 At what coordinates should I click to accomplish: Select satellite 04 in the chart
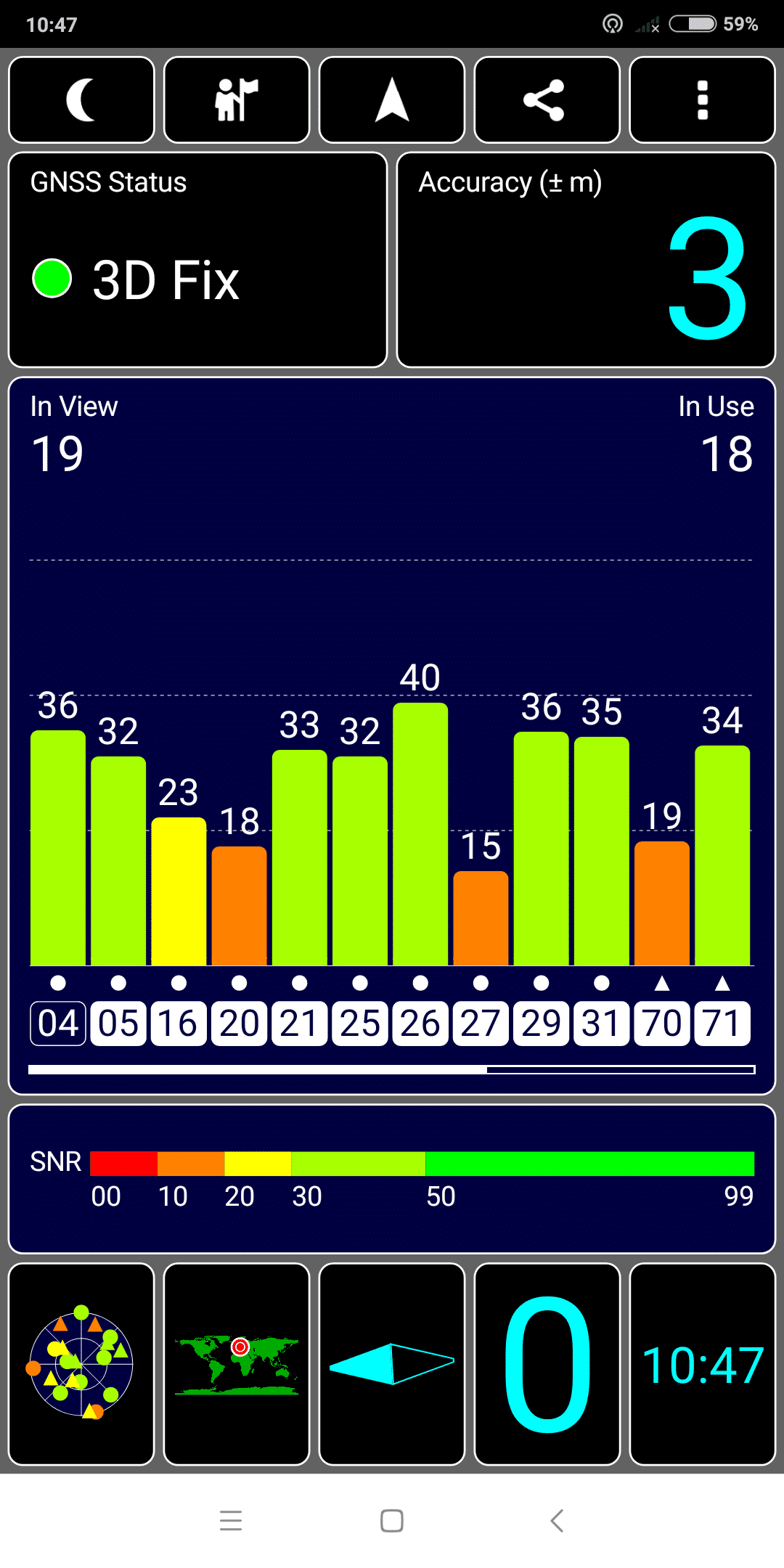(x=58, y=1024)
